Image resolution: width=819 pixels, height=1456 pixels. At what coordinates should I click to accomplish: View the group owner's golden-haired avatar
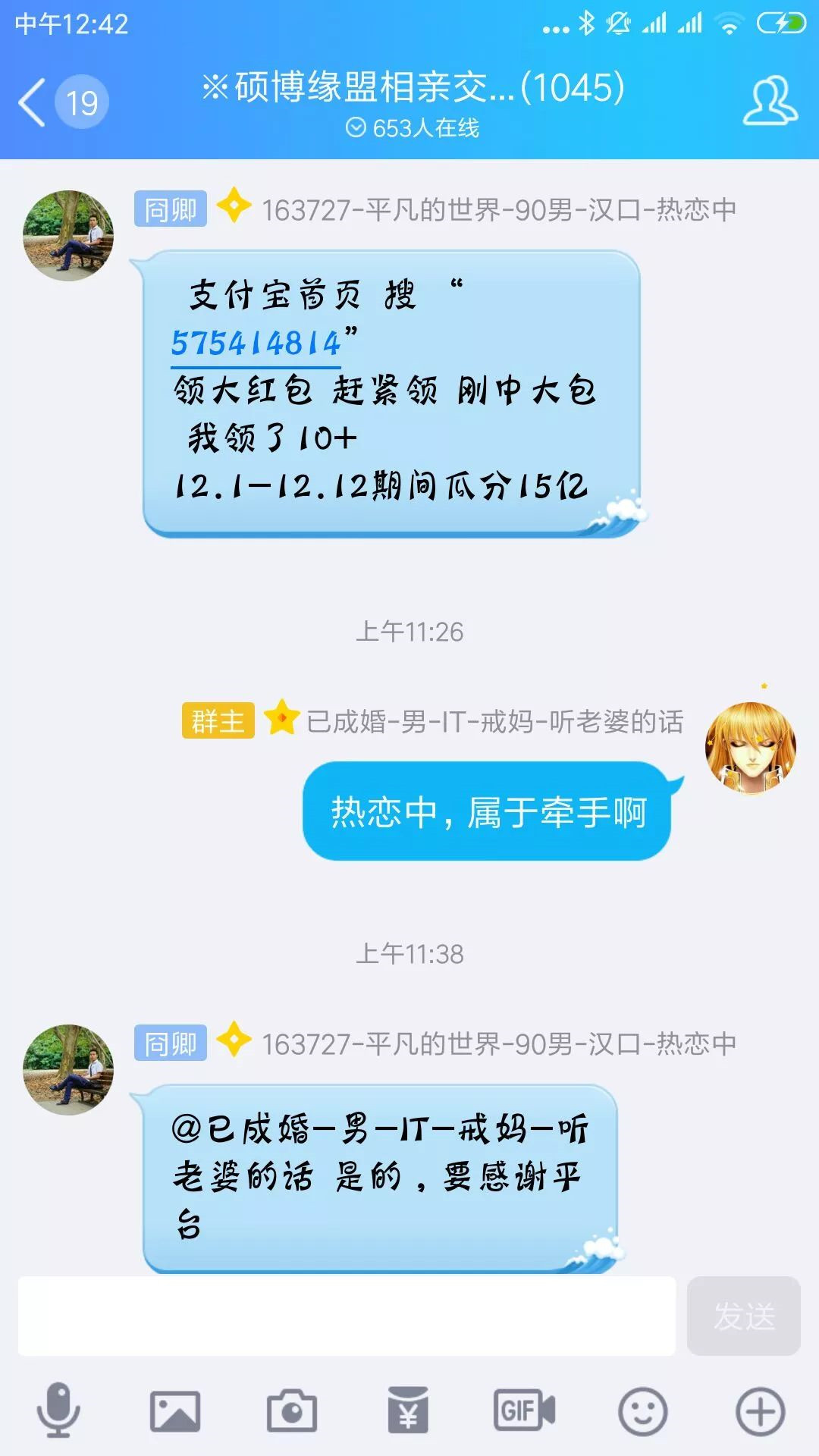(x=750, y=748)
